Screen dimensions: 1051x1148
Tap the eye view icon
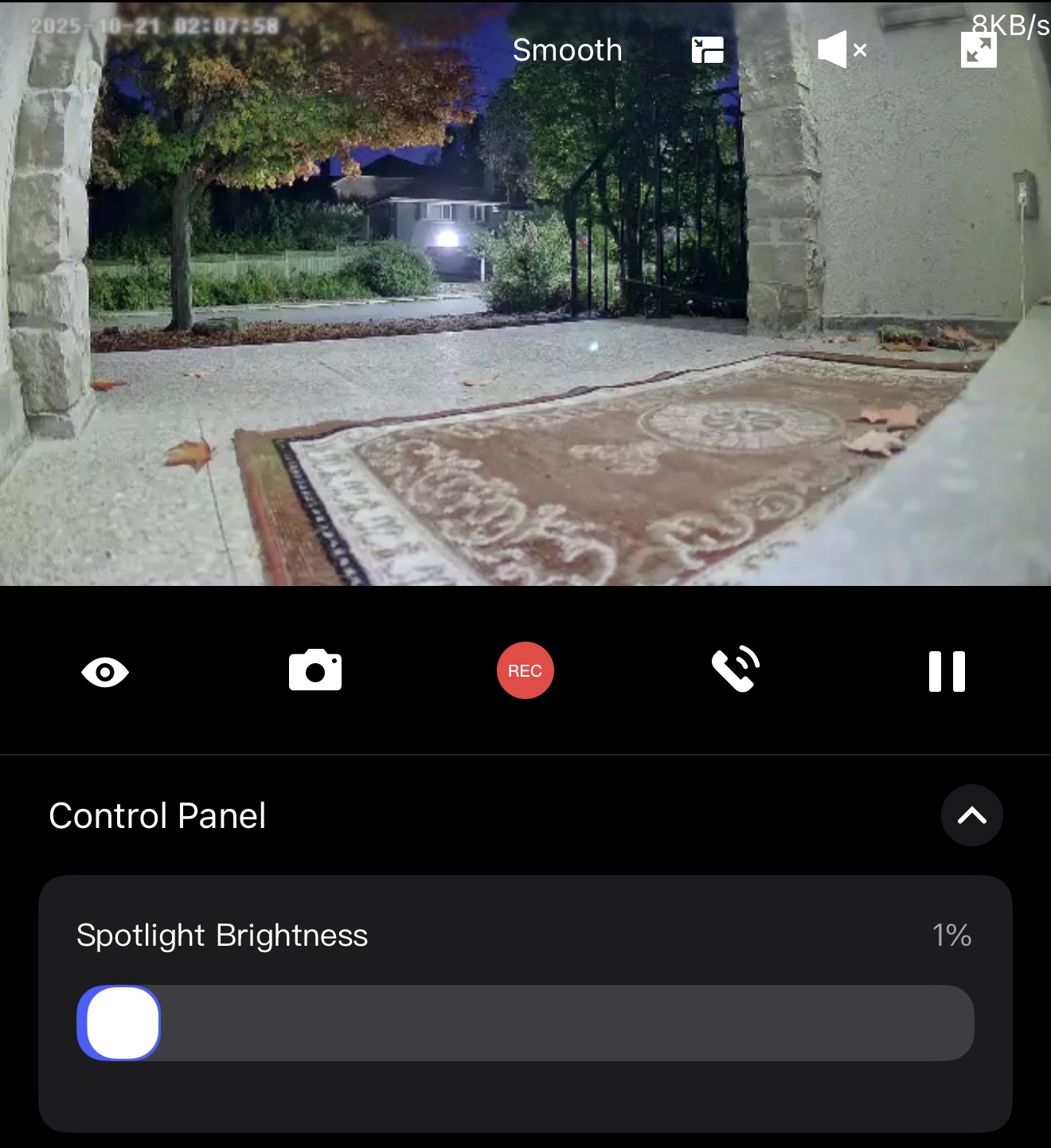coord(105,672)
